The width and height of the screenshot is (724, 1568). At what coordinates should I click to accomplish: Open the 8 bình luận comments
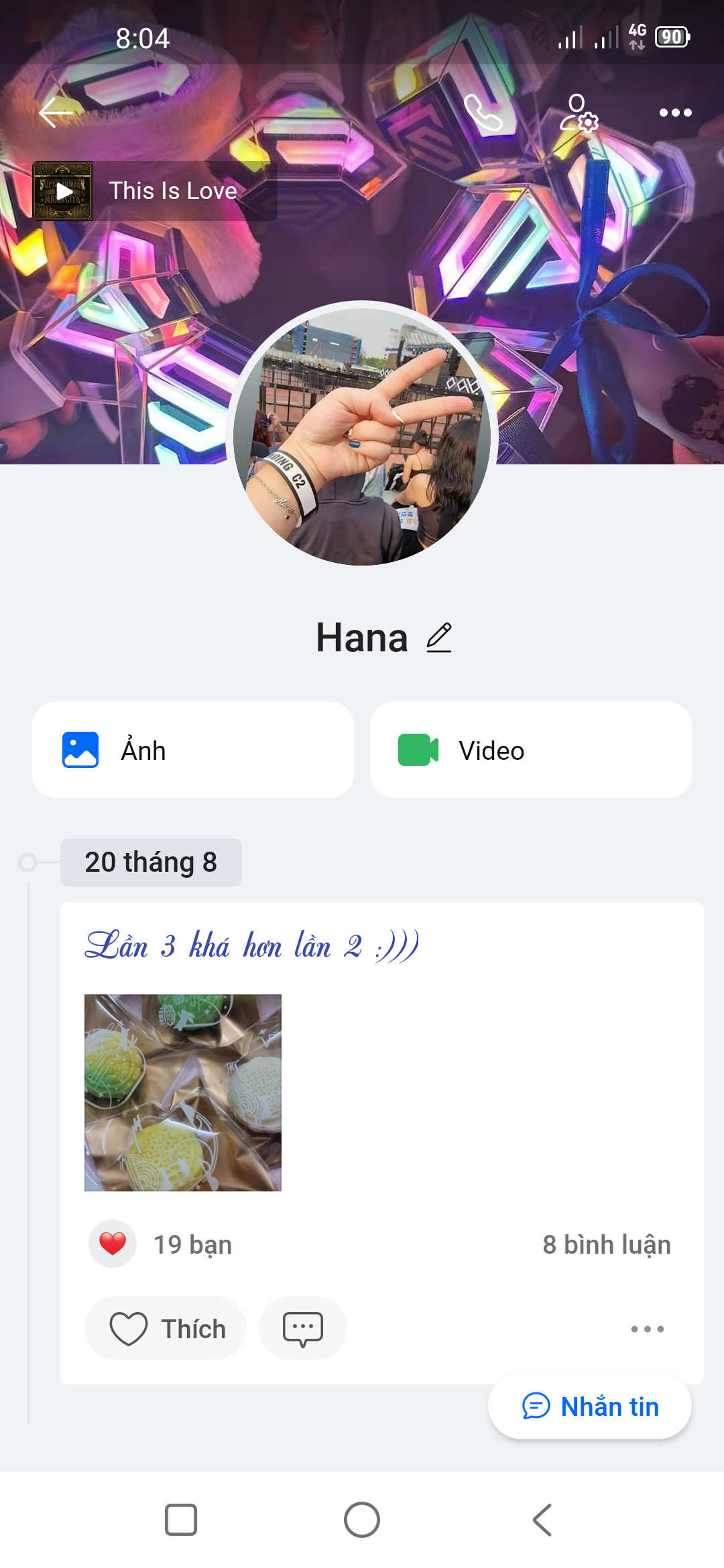coord(606,1244)
